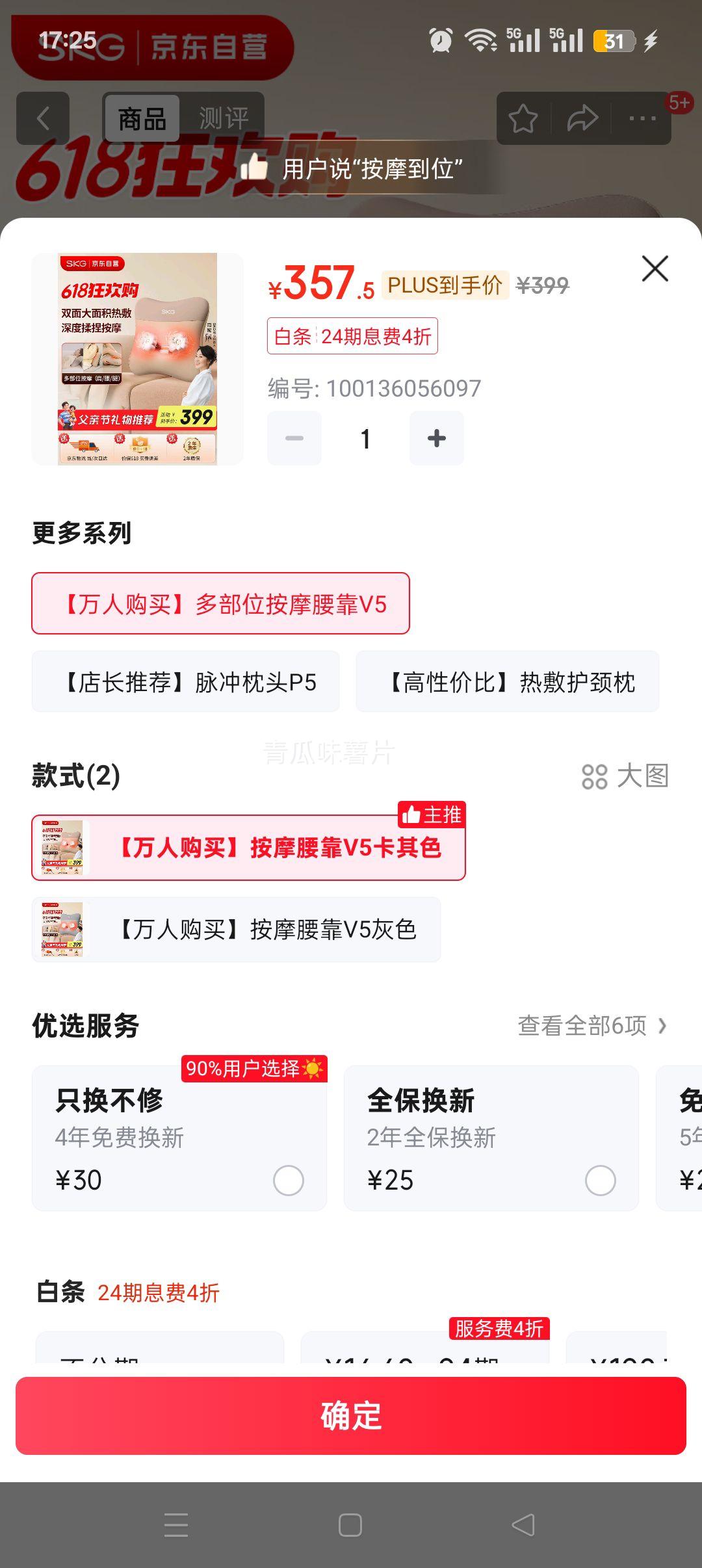Switch to the 测评 tab

coord(224,118)
